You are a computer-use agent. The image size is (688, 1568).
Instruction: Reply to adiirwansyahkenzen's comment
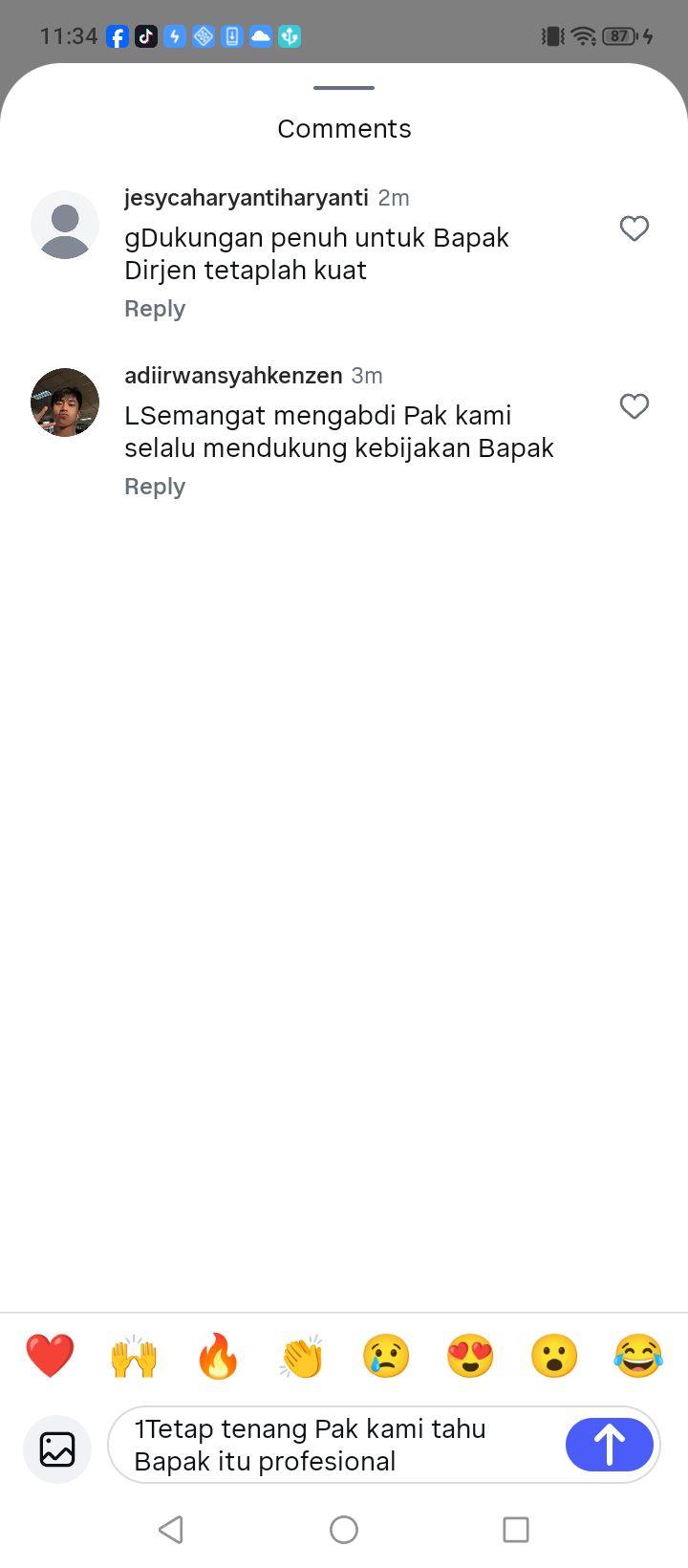coord(155,487)
